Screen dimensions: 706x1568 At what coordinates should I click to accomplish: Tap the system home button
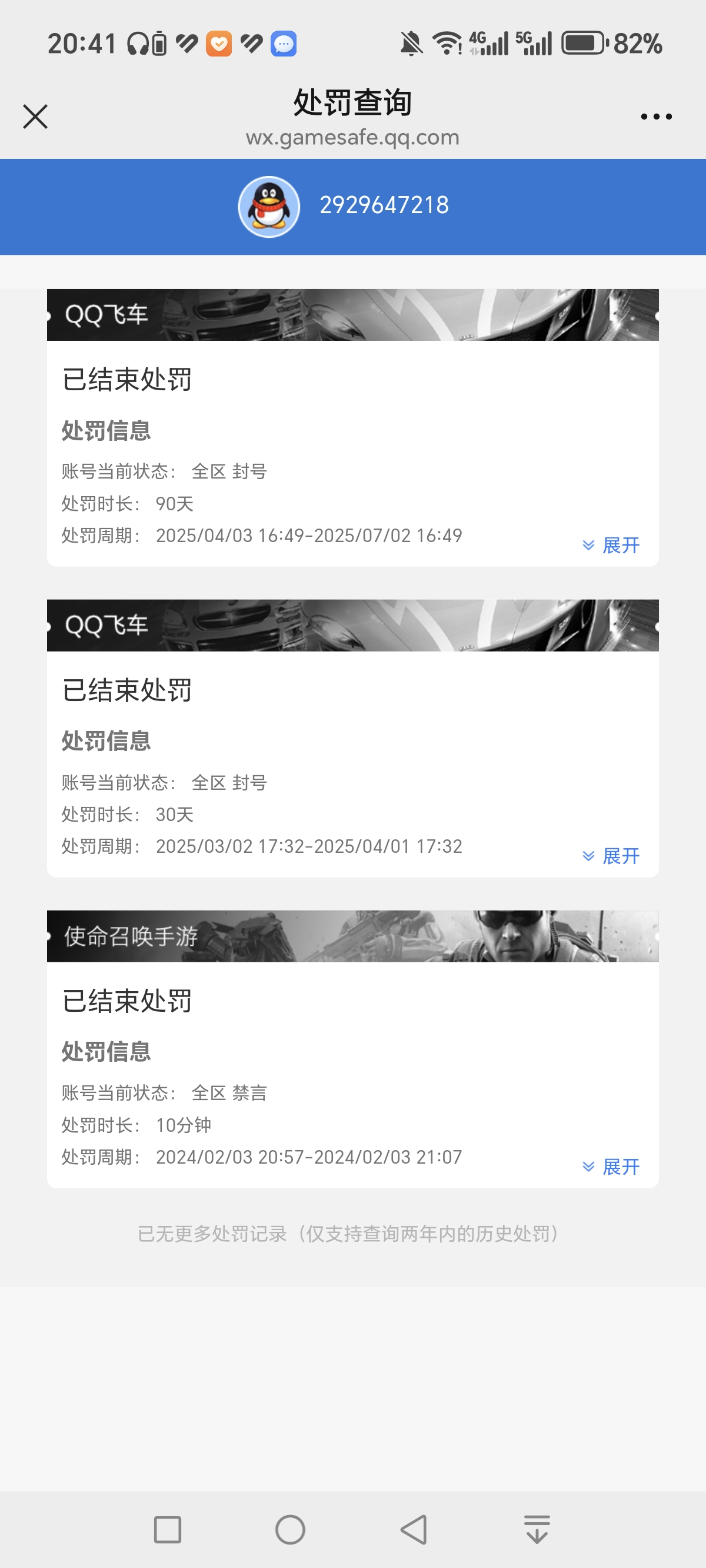click(x=290, y=1530)
